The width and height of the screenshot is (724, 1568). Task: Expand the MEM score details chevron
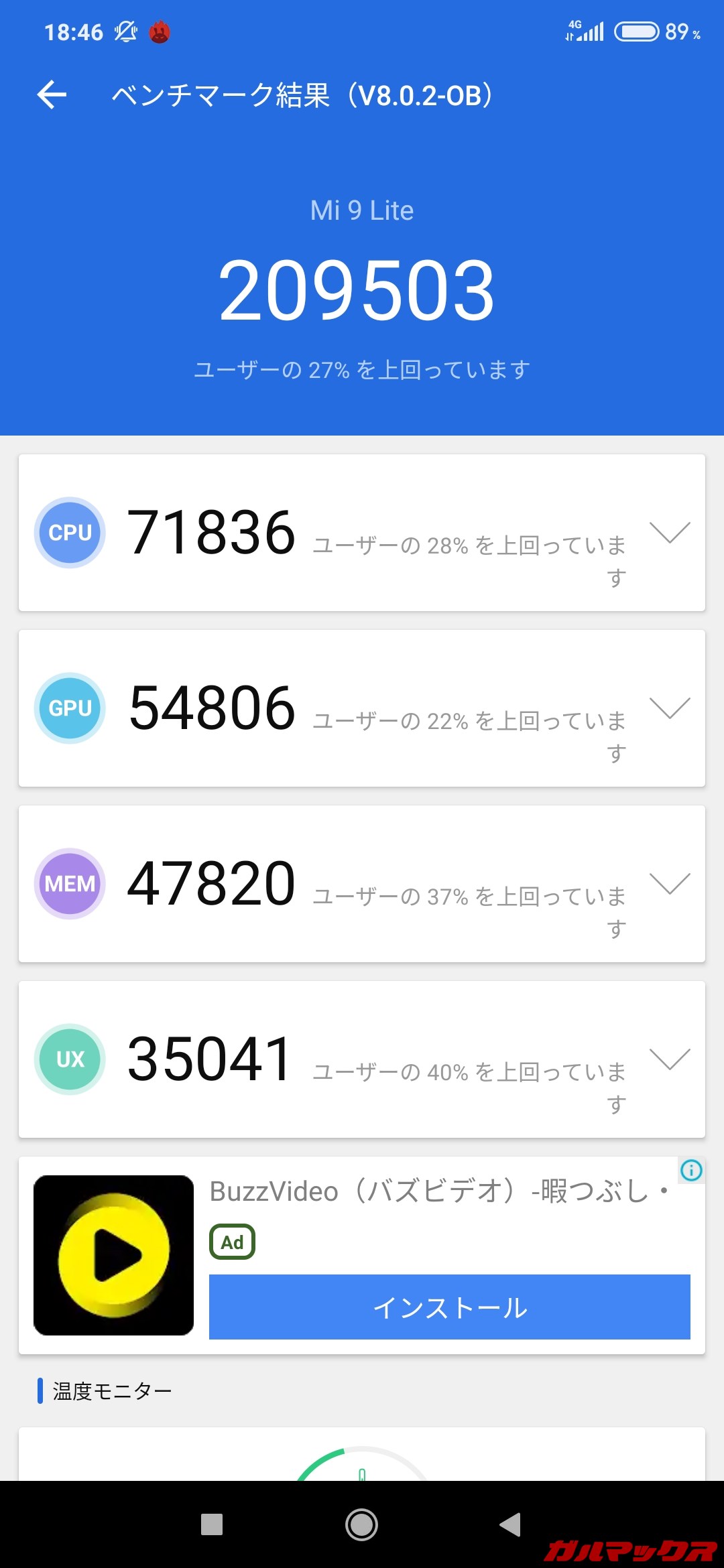point(670,884)
